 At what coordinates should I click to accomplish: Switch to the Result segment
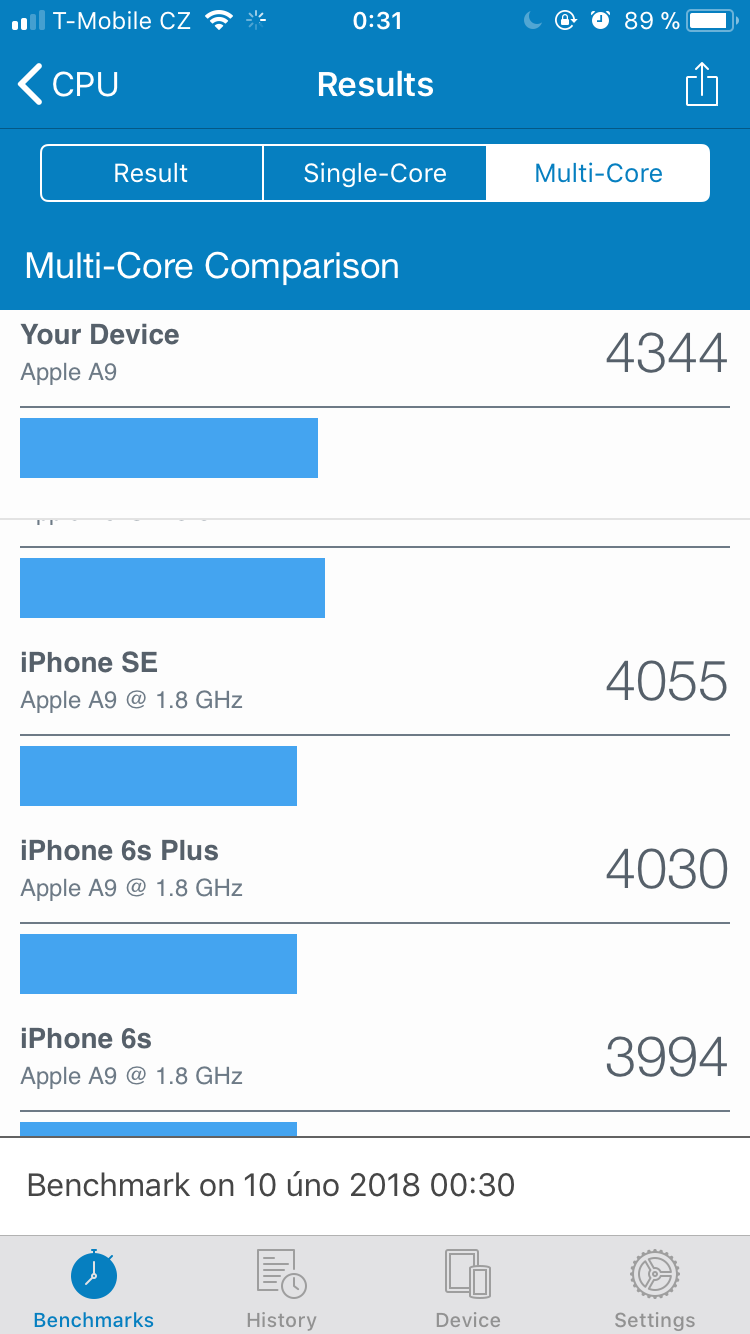click(151, 173)
